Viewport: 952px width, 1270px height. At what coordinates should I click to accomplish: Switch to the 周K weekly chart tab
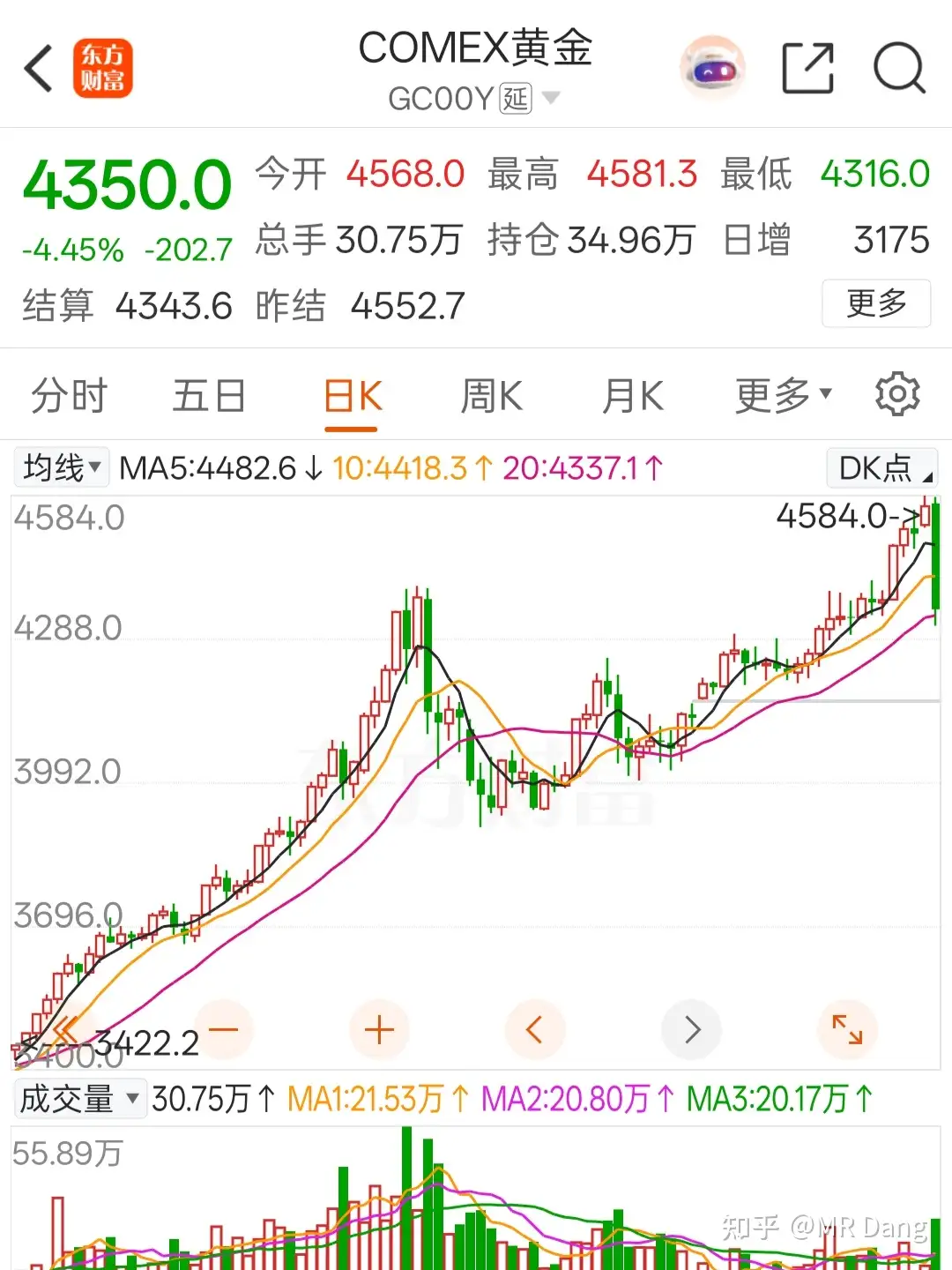coord(491,394)
